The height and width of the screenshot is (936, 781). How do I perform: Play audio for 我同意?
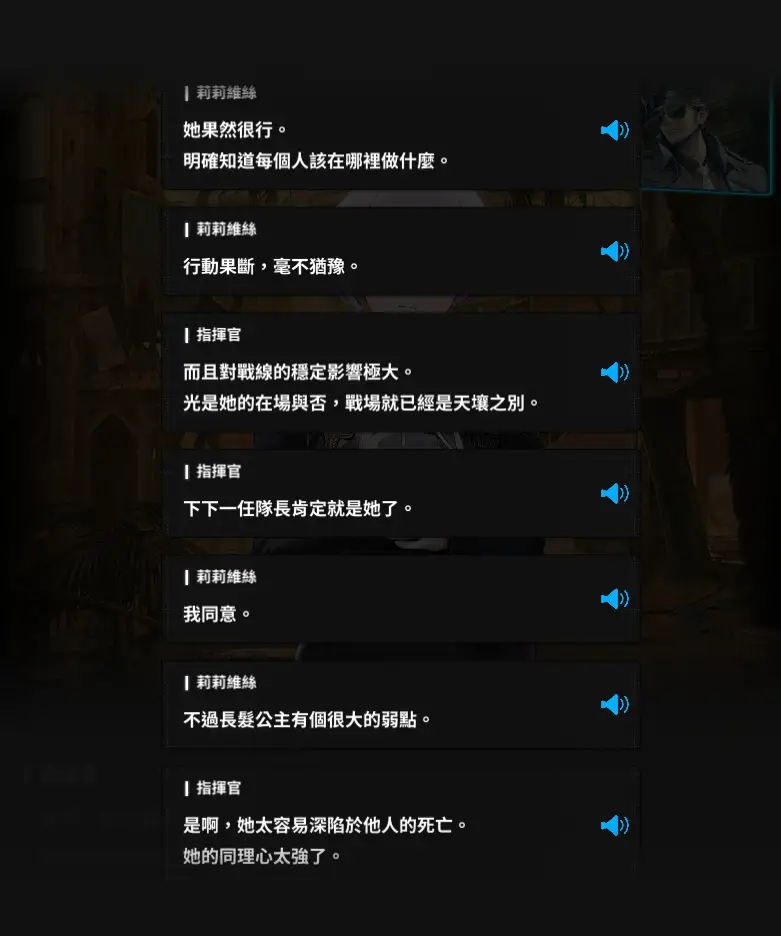[x=614, y=598]
